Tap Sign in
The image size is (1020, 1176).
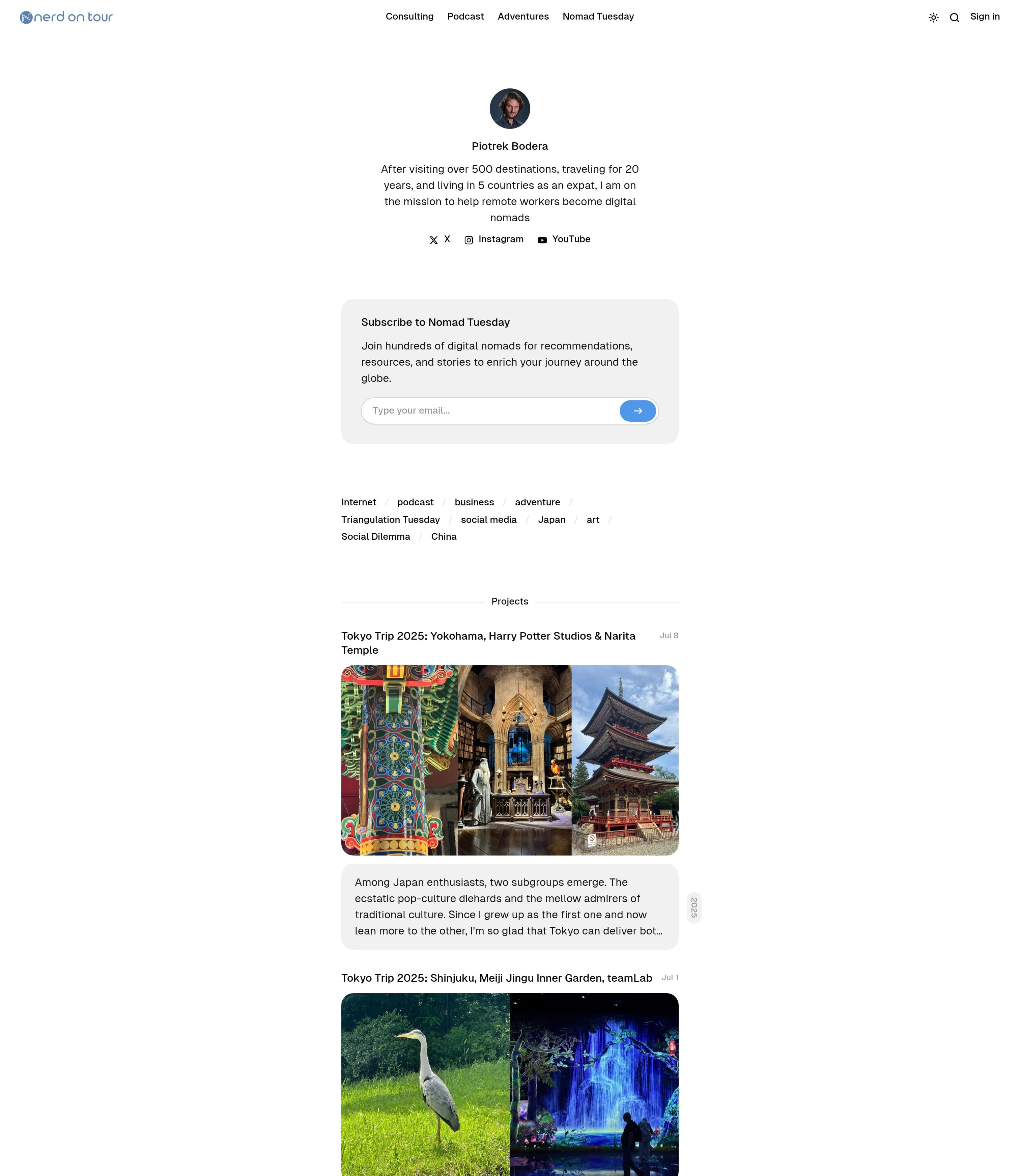[x=985, y=17]
